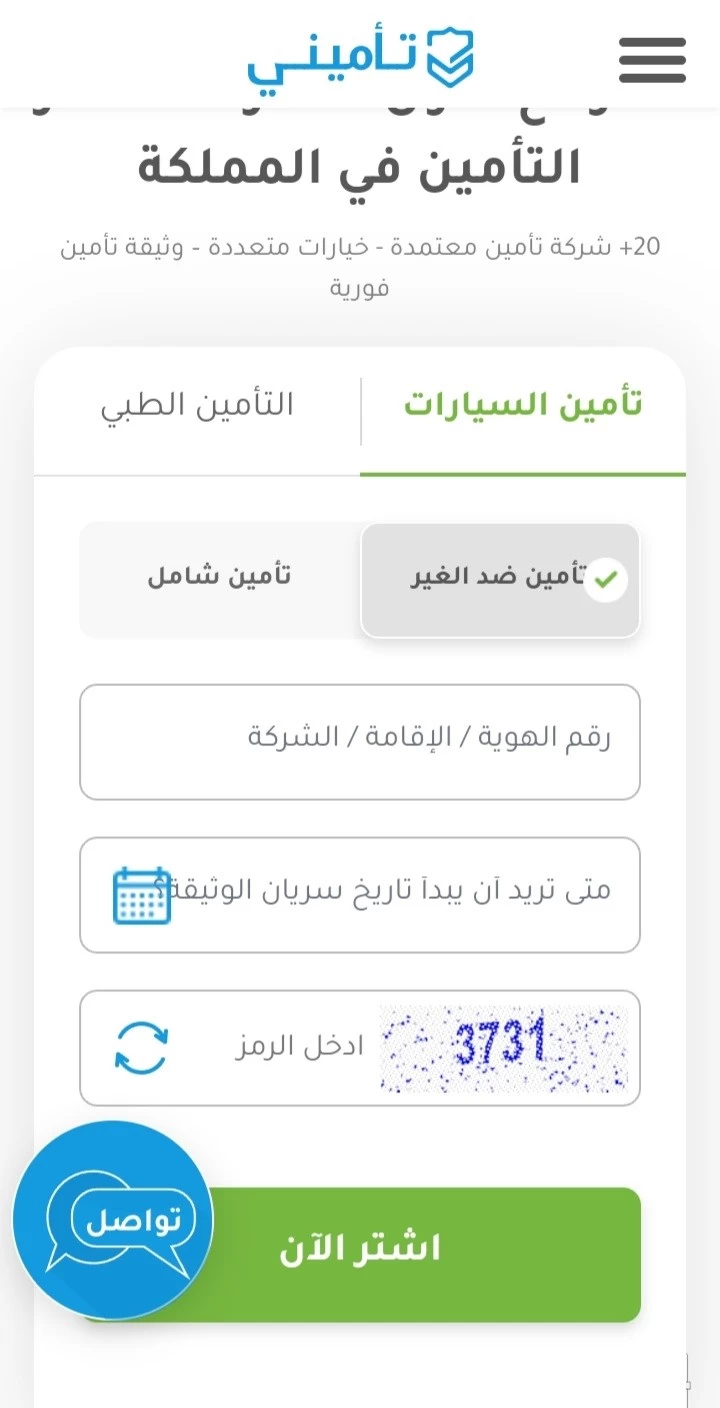The width and height of the screenshot is (720, 1408).
Task: Select تأمين ضد الغير third-party option
Action: [500, 578]
